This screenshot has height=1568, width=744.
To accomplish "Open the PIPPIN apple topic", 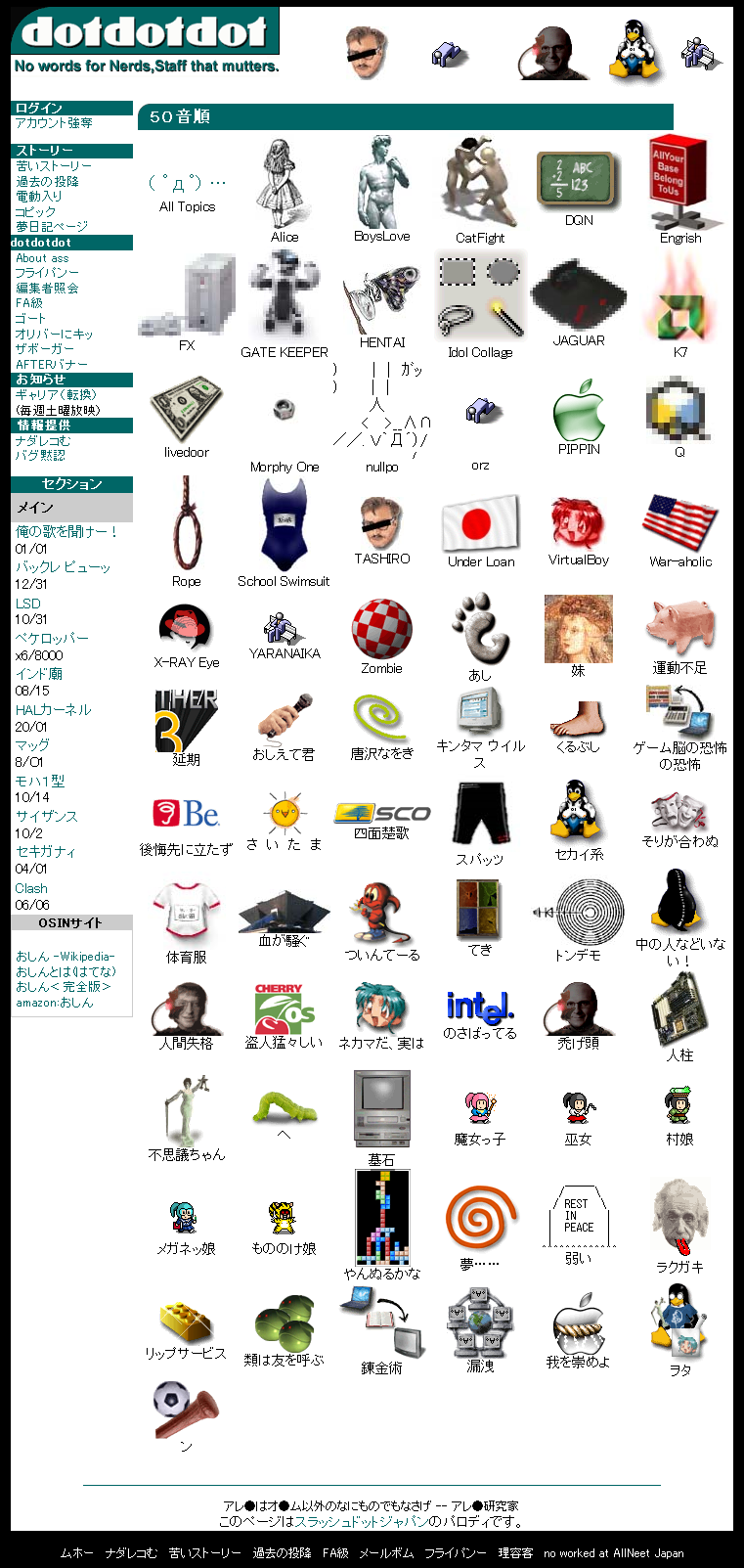I will click(579, 412).
